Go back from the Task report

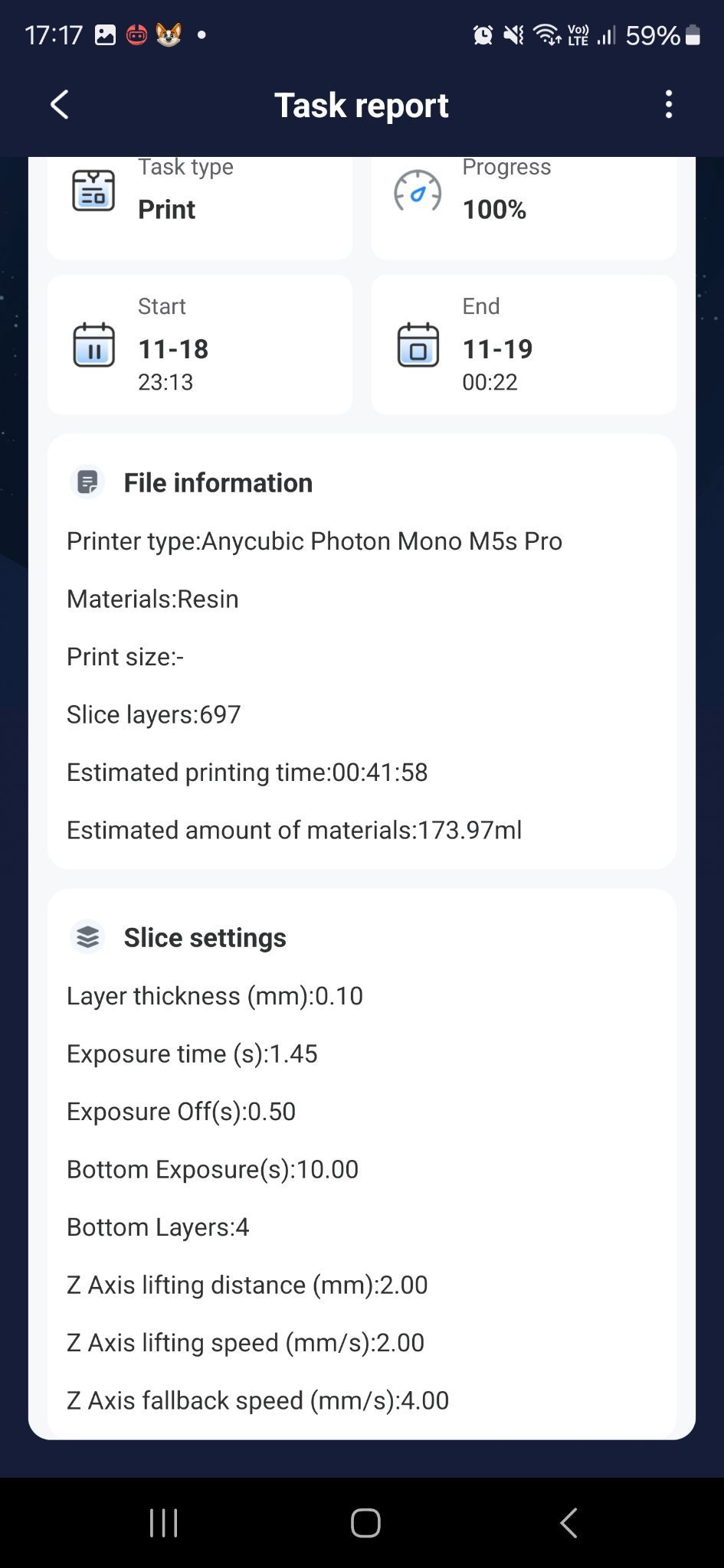click(60, 105)
